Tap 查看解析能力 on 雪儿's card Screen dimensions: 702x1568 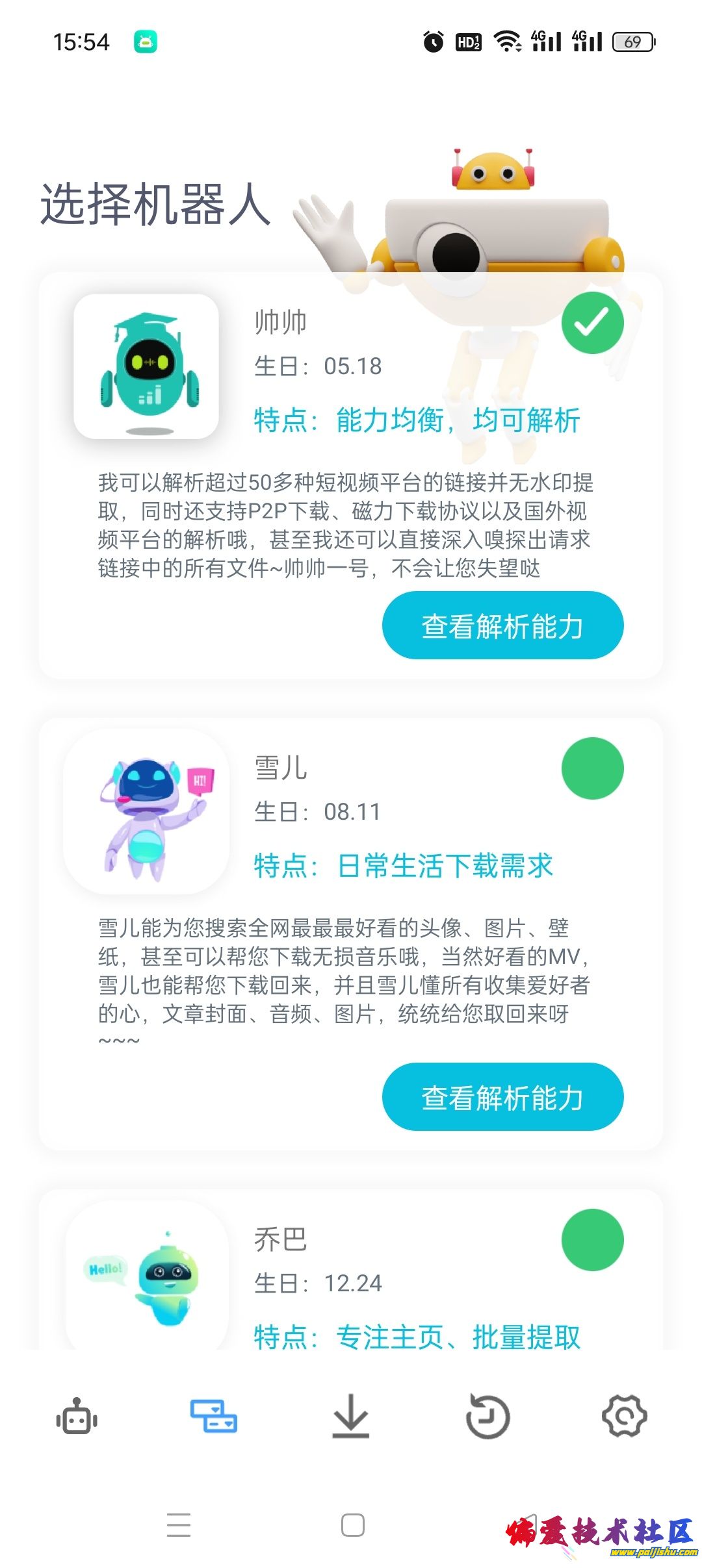pyautogui.click(x=502, y=1096)
